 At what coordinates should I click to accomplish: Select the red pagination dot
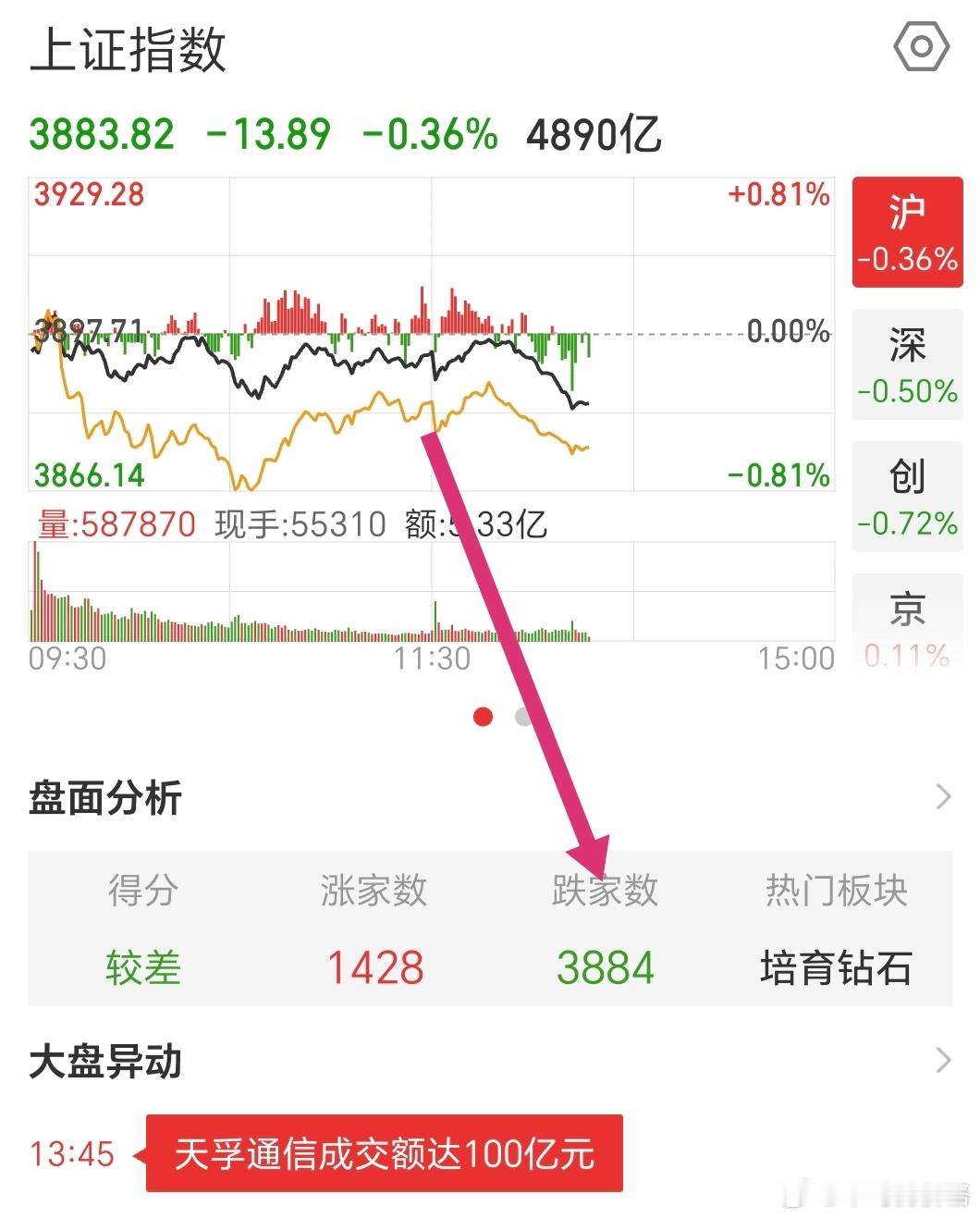tap(483, 716)
